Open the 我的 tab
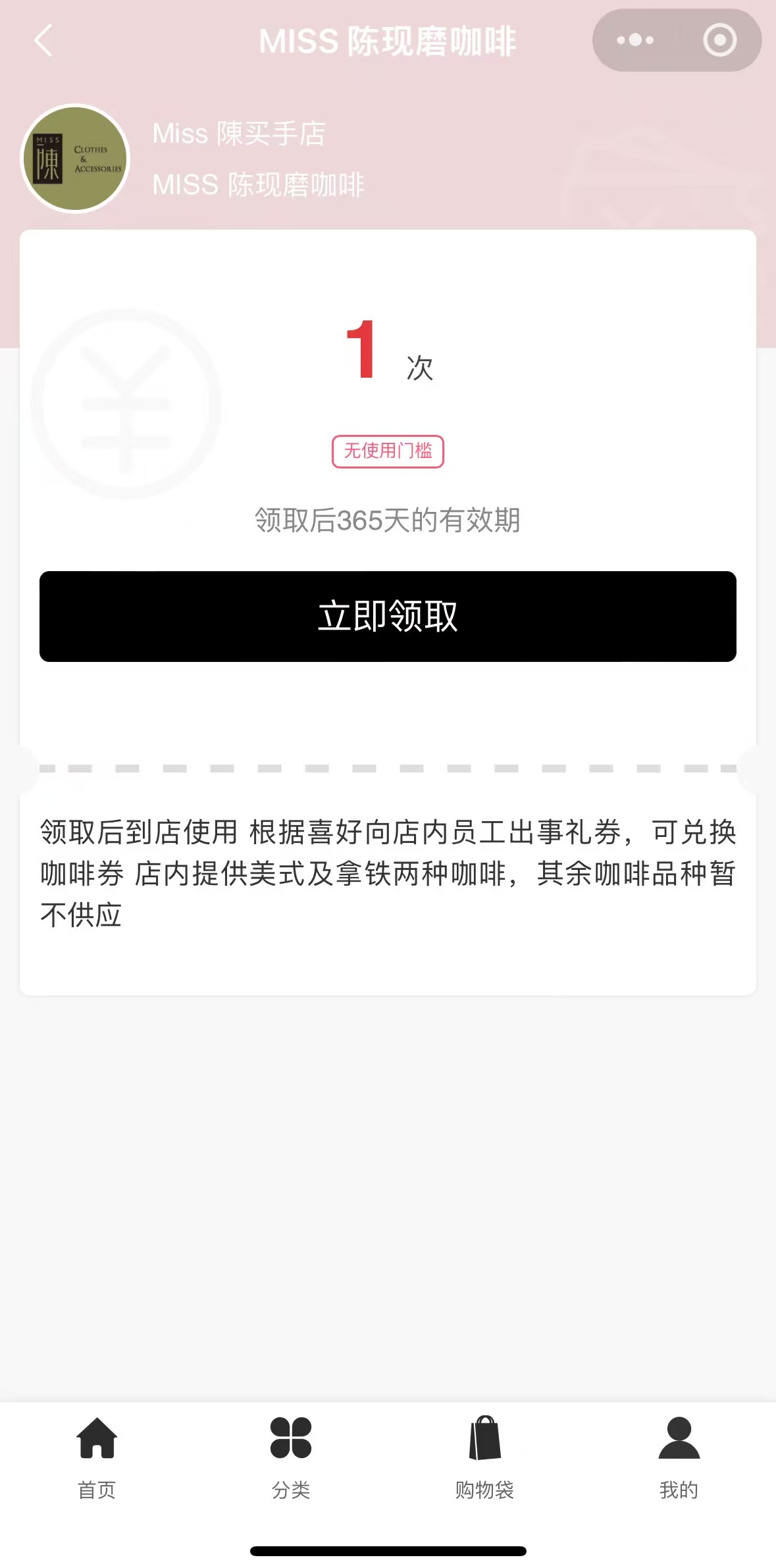 click(x=679, y=1457)
